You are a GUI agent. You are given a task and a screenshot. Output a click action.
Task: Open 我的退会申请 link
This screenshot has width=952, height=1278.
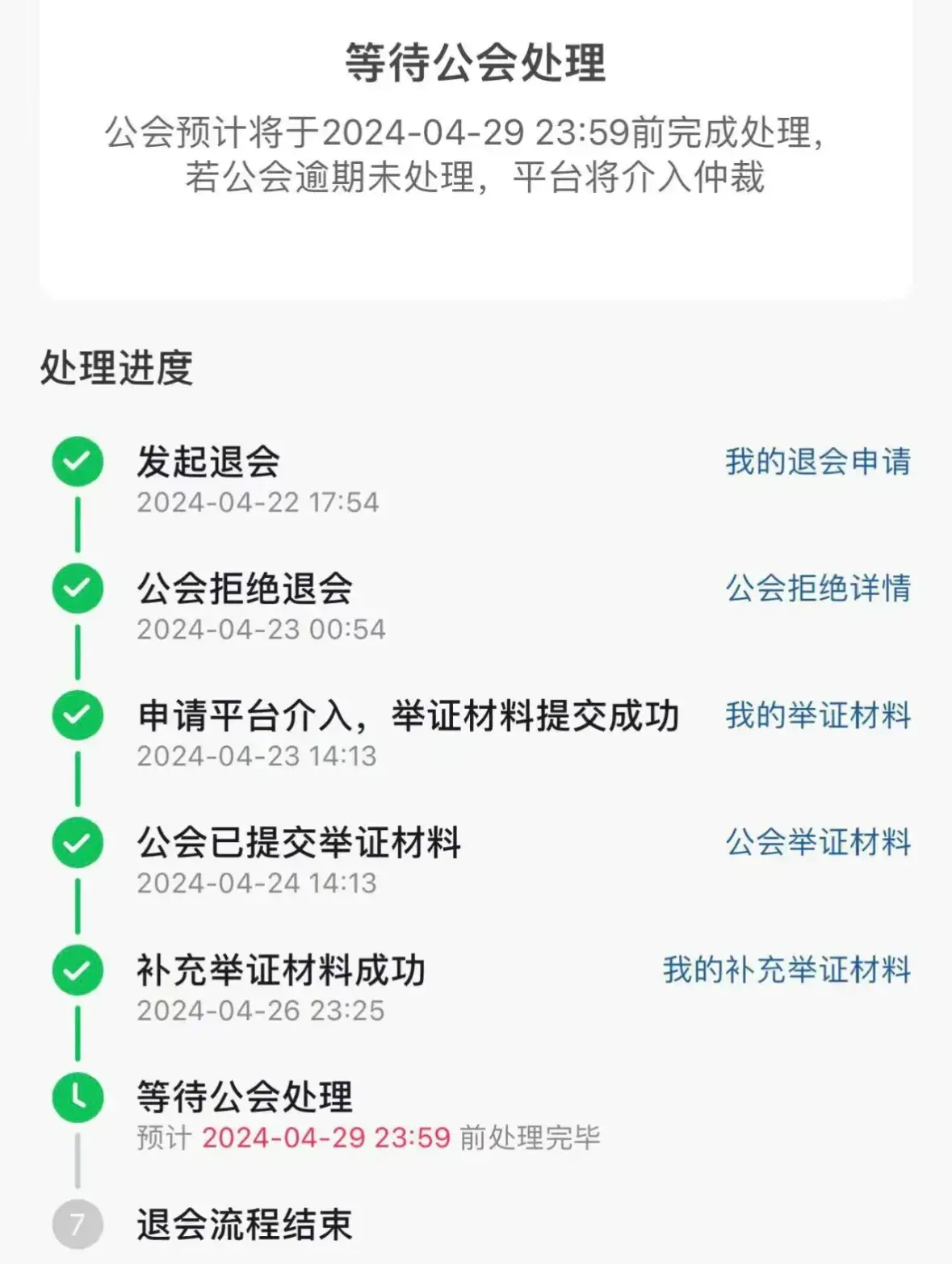(x=817, y=462)
